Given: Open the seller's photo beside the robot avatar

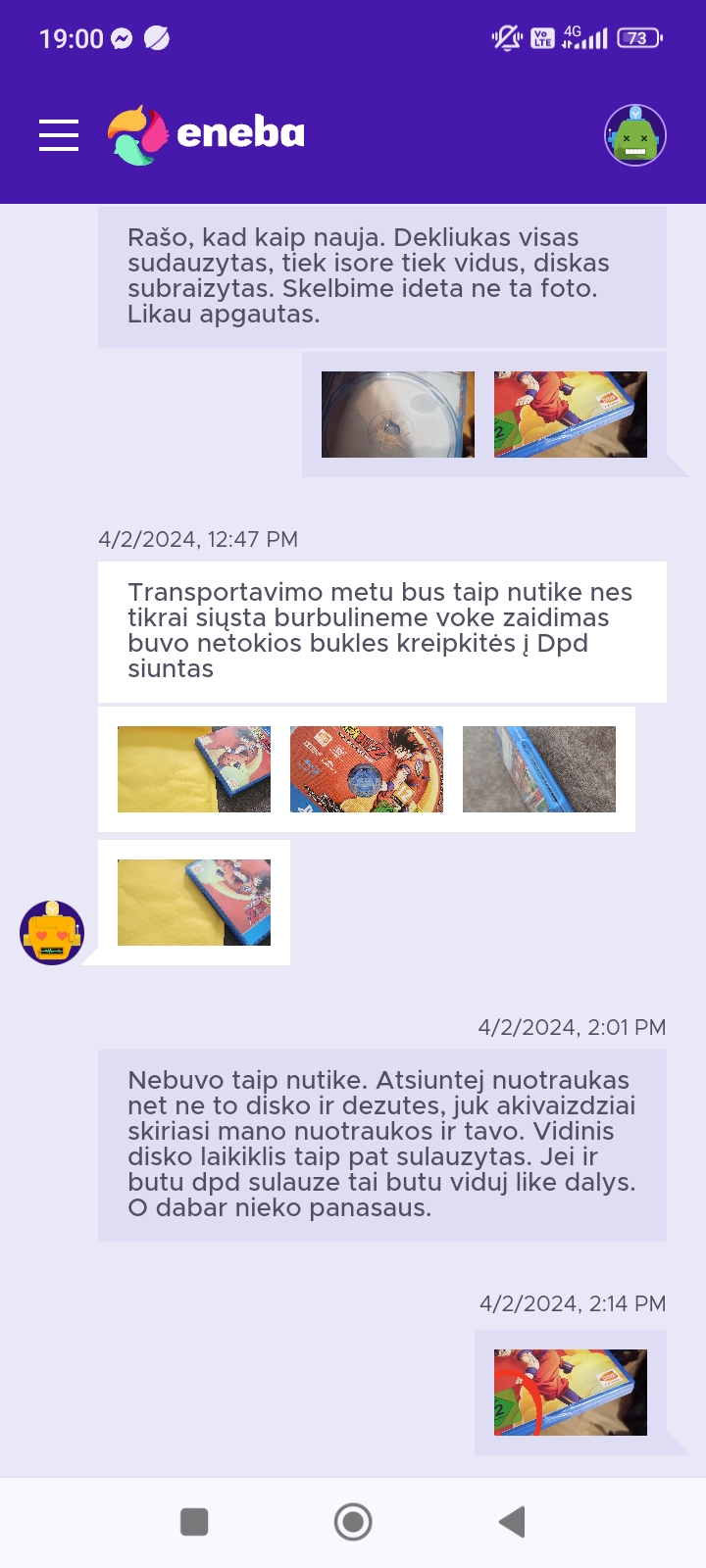Looking at the screenshot, I should (x=194, y=903).
